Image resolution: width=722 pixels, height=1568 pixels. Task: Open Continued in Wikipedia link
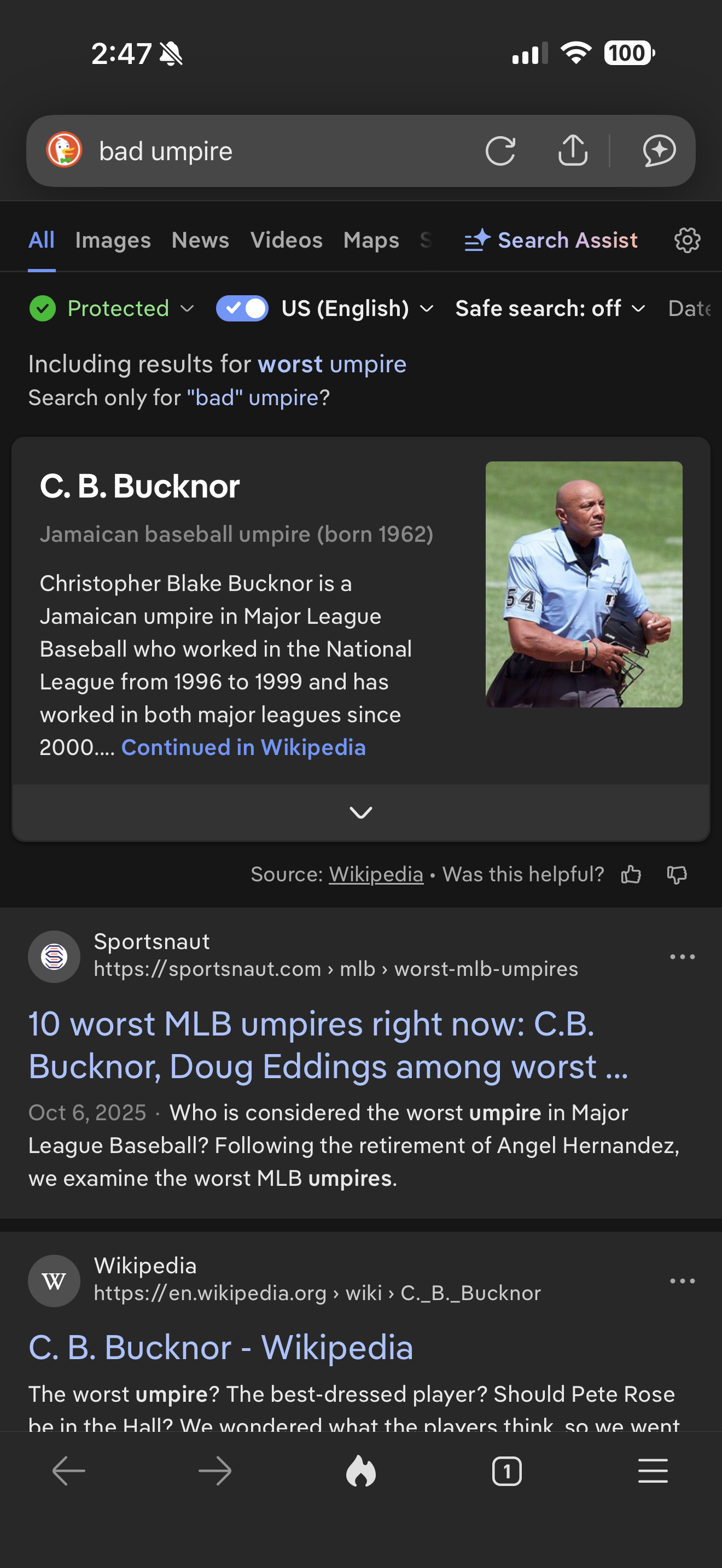(243, 747)
